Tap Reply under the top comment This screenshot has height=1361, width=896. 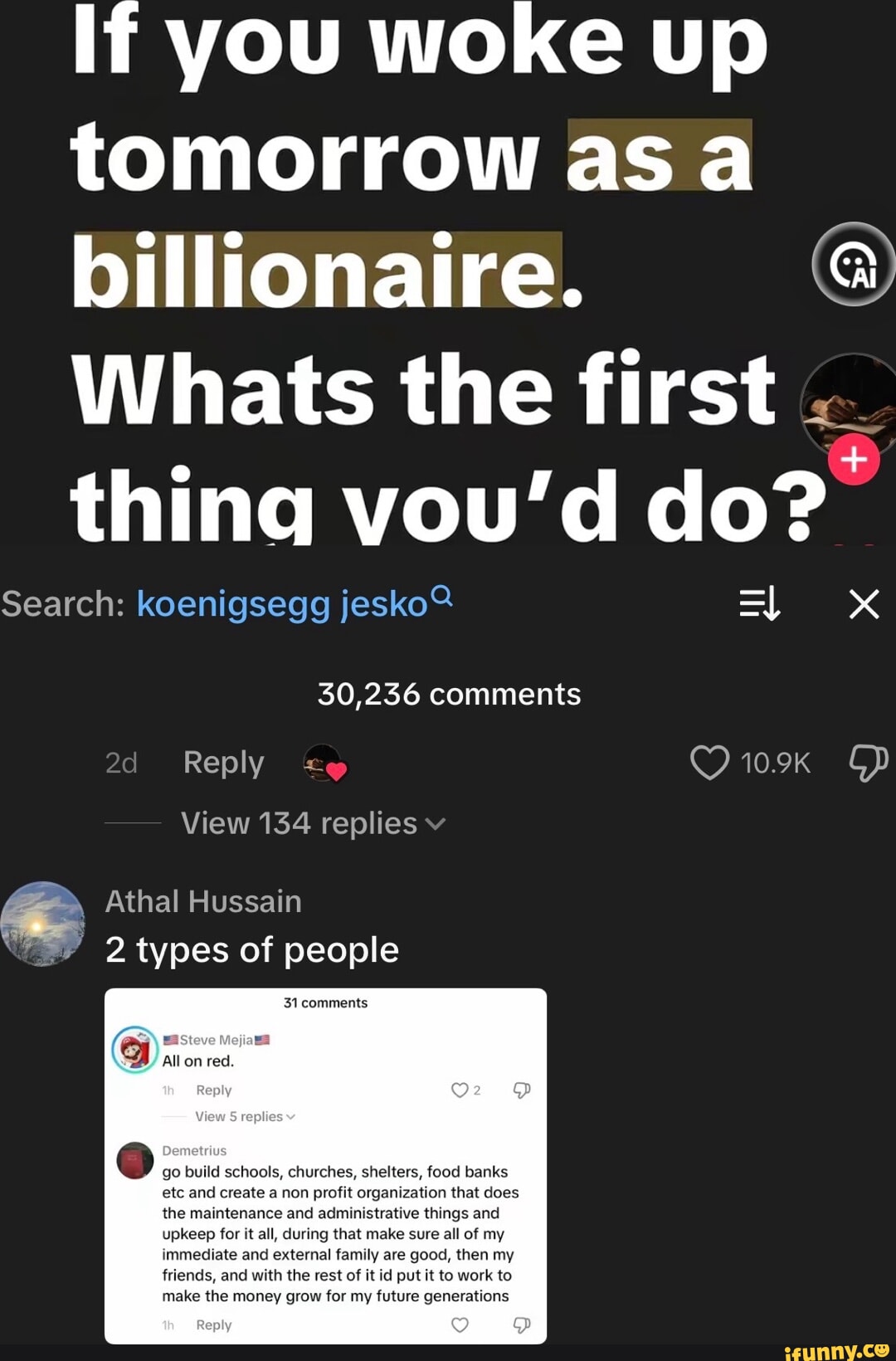coord(222,763)
